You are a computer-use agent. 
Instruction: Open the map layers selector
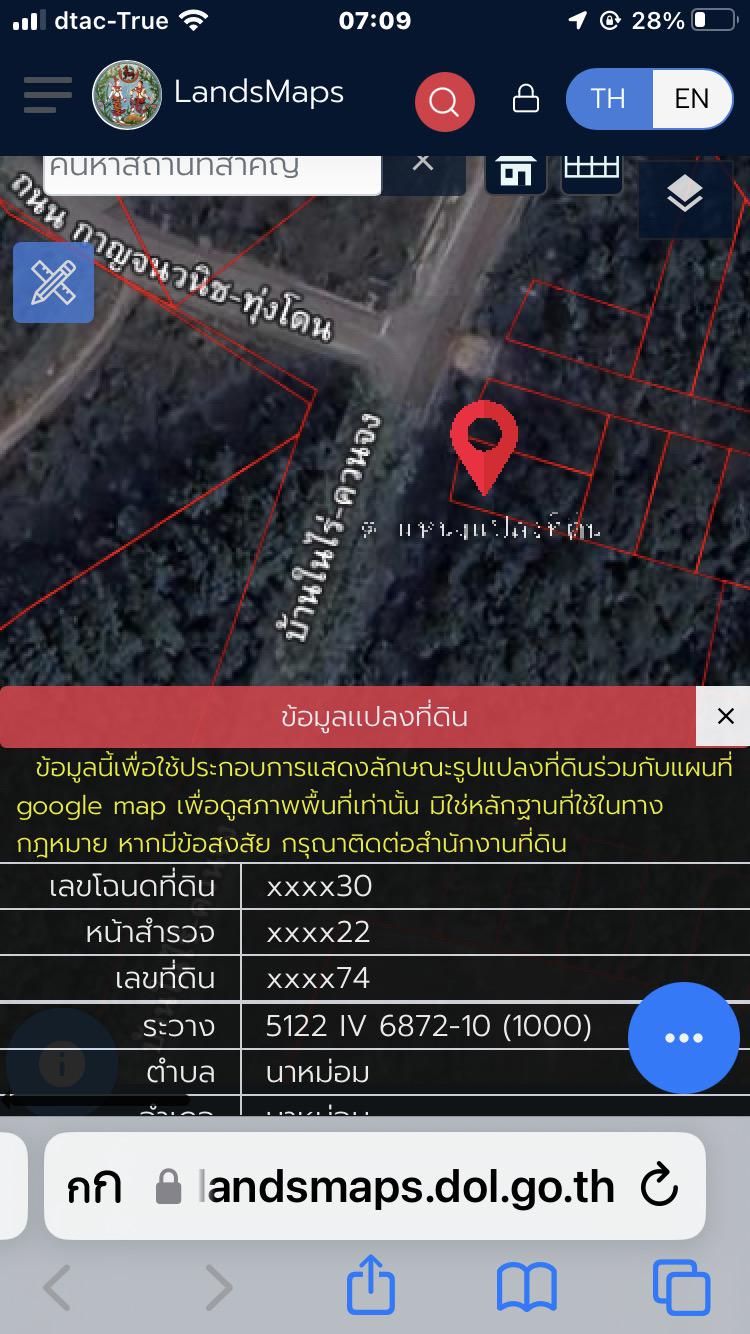(685, 197)
